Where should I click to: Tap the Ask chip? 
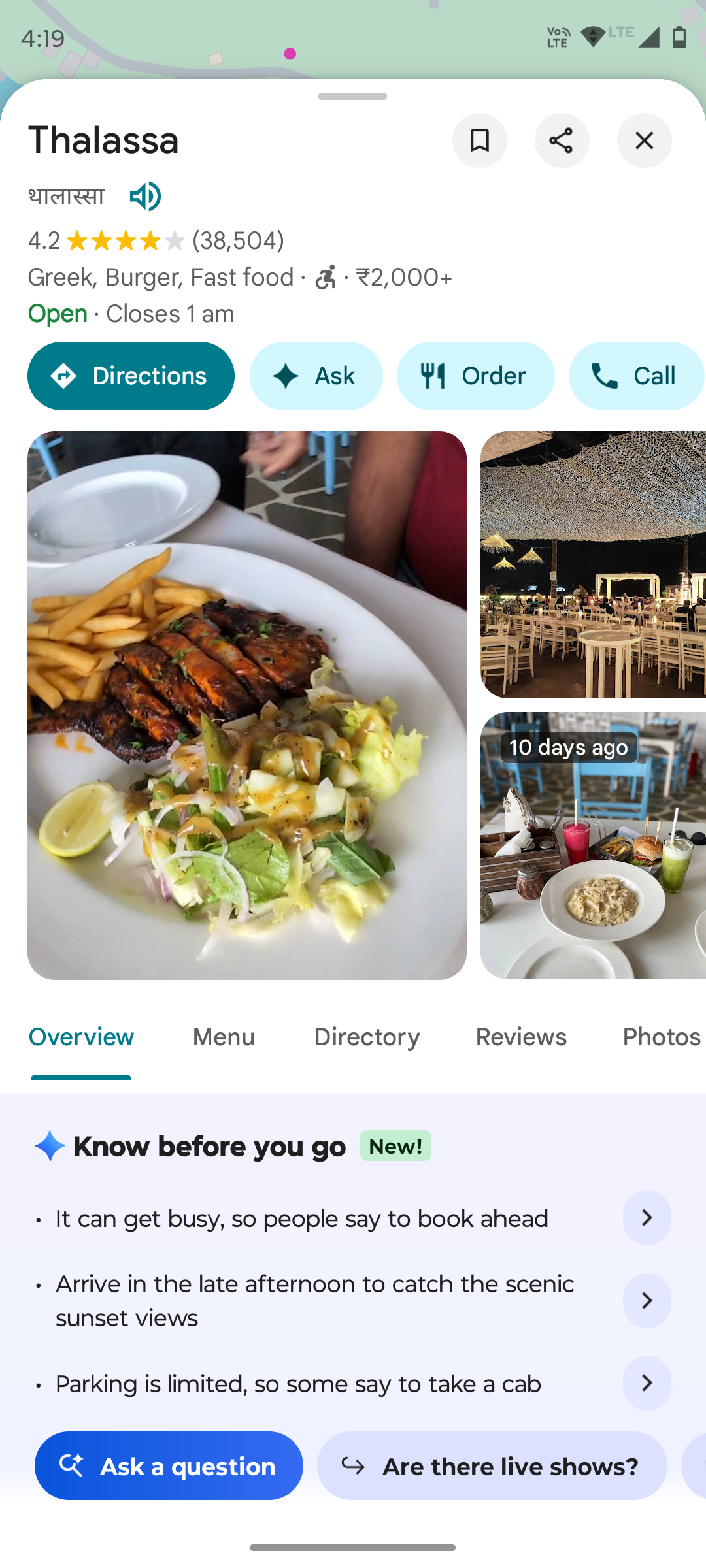pyautogui.click(x=316, y=376)
